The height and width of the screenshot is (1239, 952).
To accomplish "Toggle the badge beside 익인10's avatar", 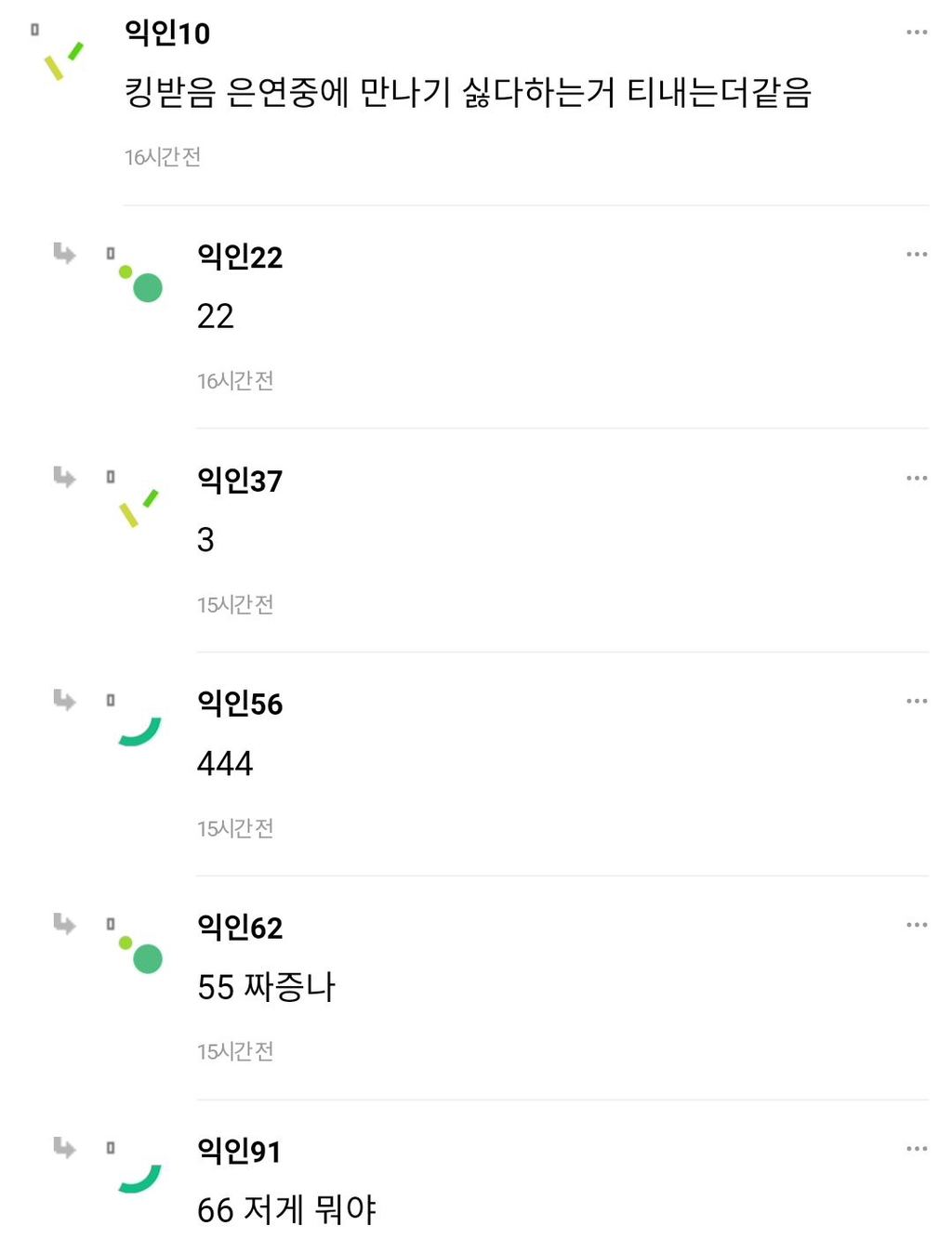I will point(34,31).
